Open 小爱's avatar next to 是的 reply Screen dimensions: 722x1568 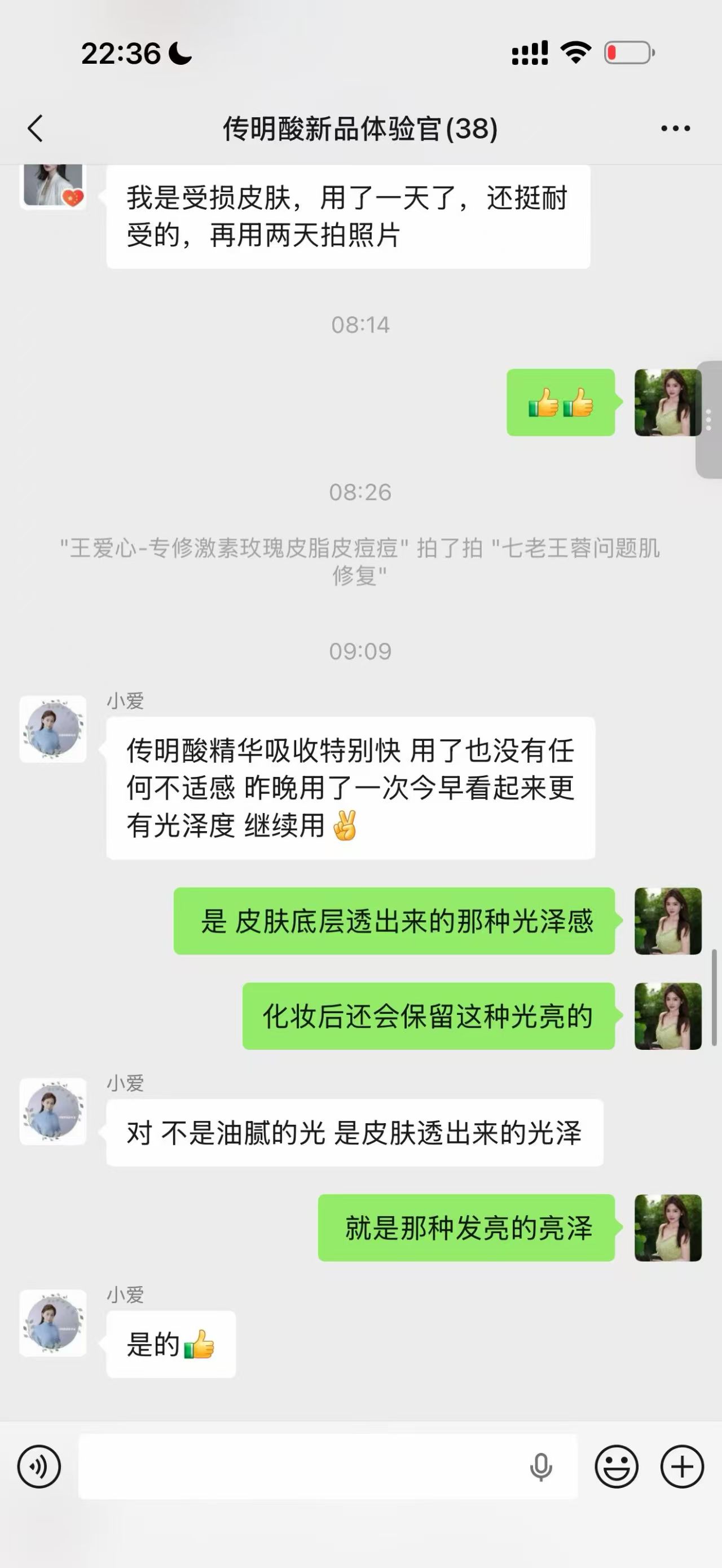coord(53,1323)
